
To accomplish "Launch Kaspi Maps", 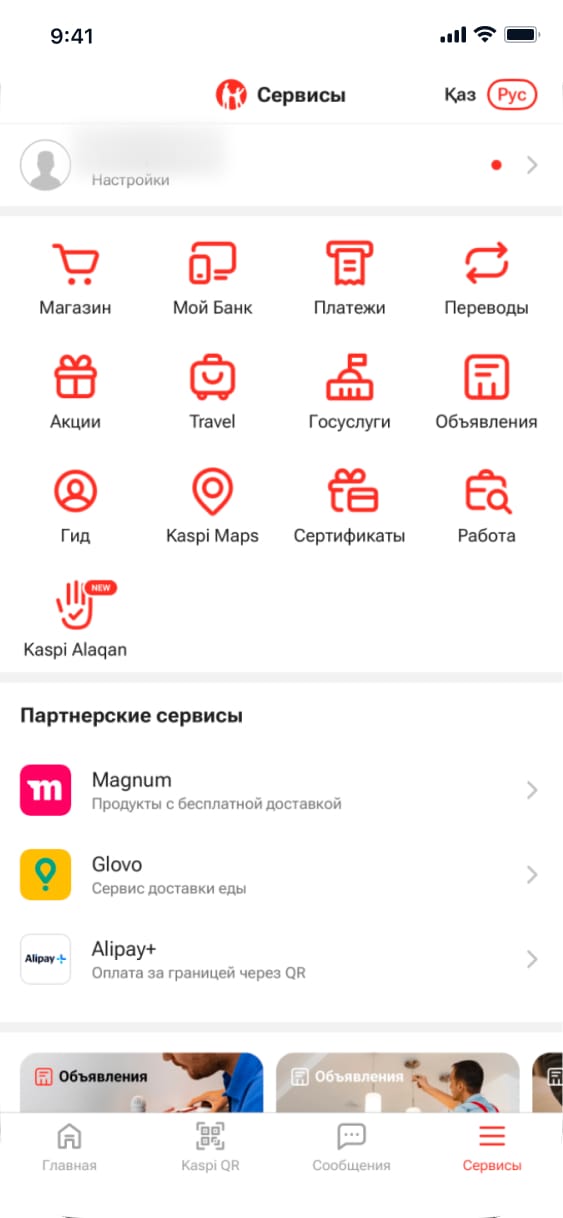I will click(212, 507).
